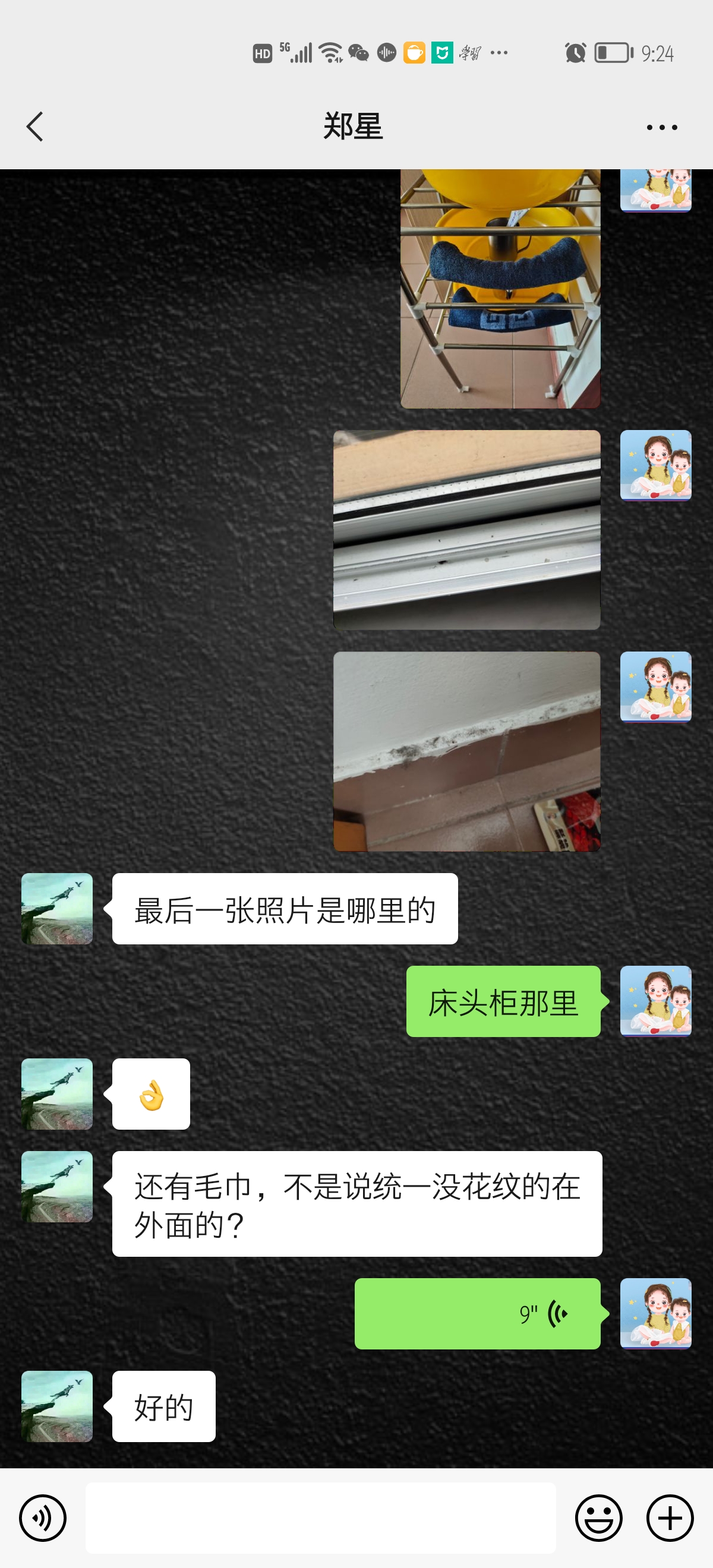The image size is (713, 1568).
Task: Open the chat info overflow menu
Action: tap(661, 127)
